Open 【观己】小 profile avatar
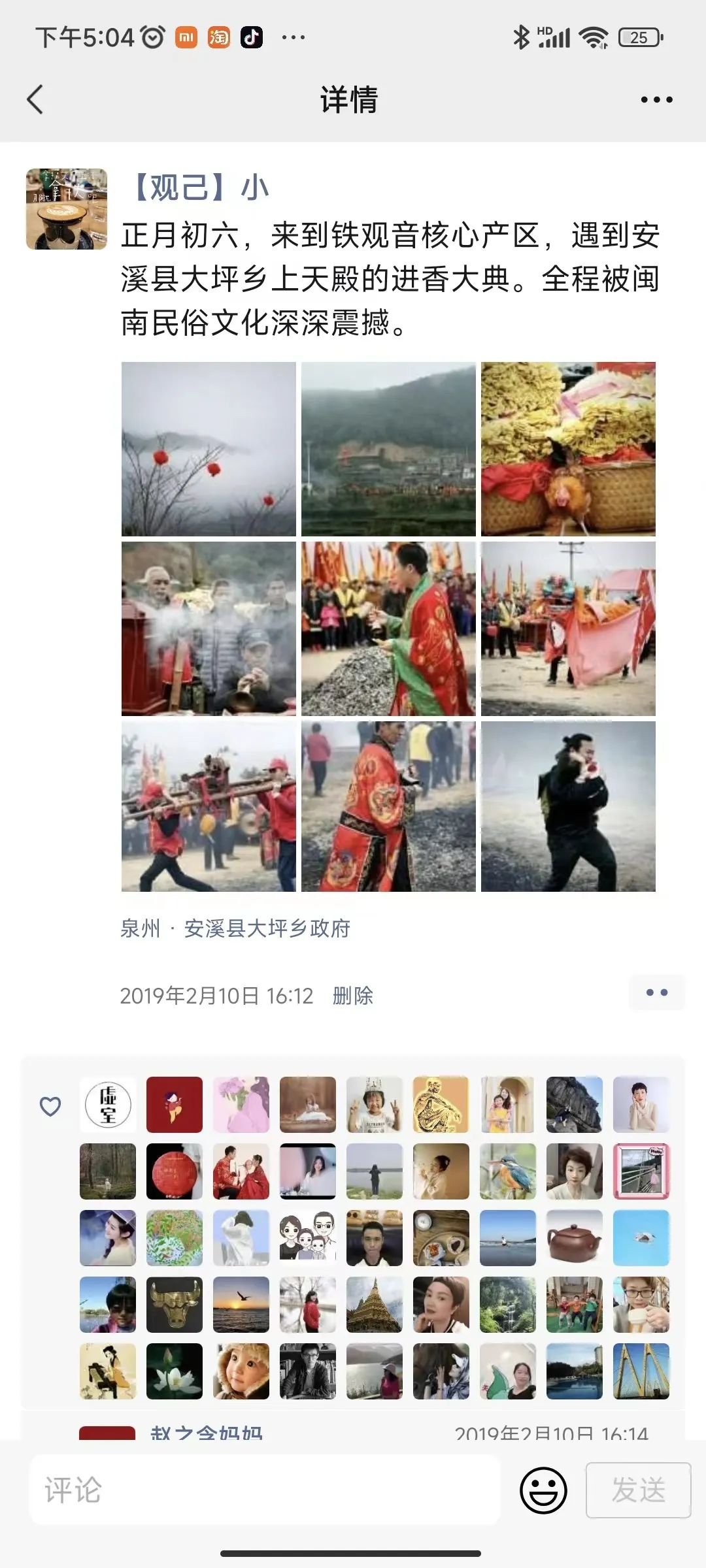The image size is (706, 1568). pyautogui.click(x=67, y=209)
